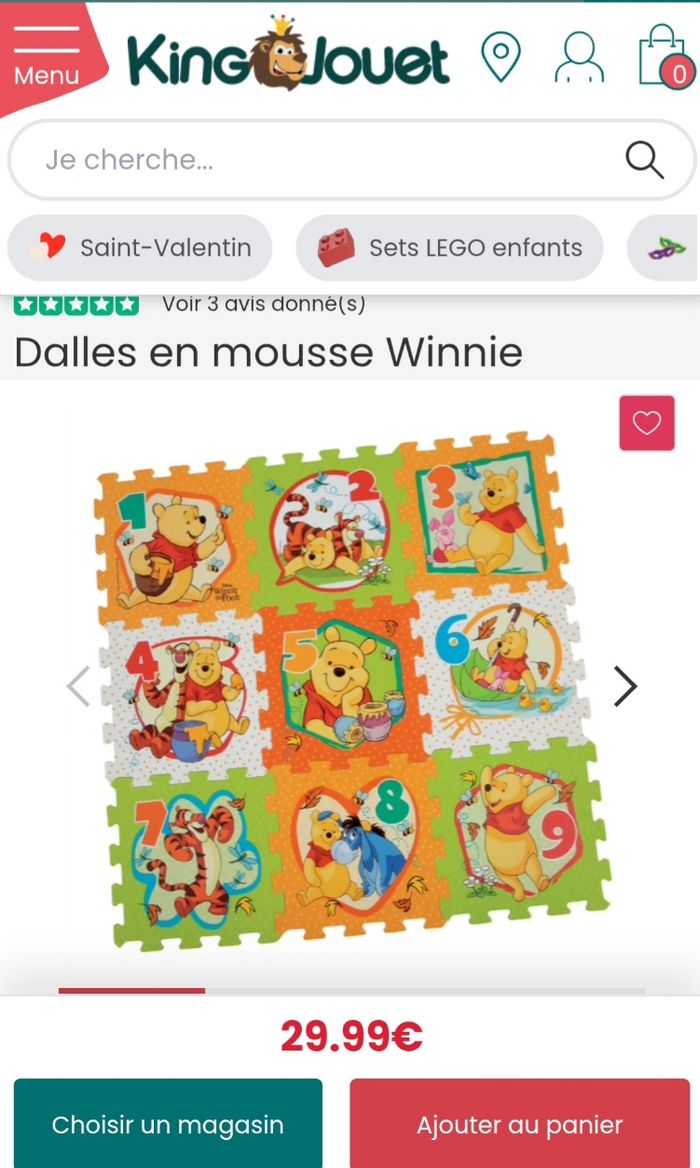The height and width of the screenshot is (1168, 700).
Task: Tap Ajouter au panier
Action: tap(519, 1124)
